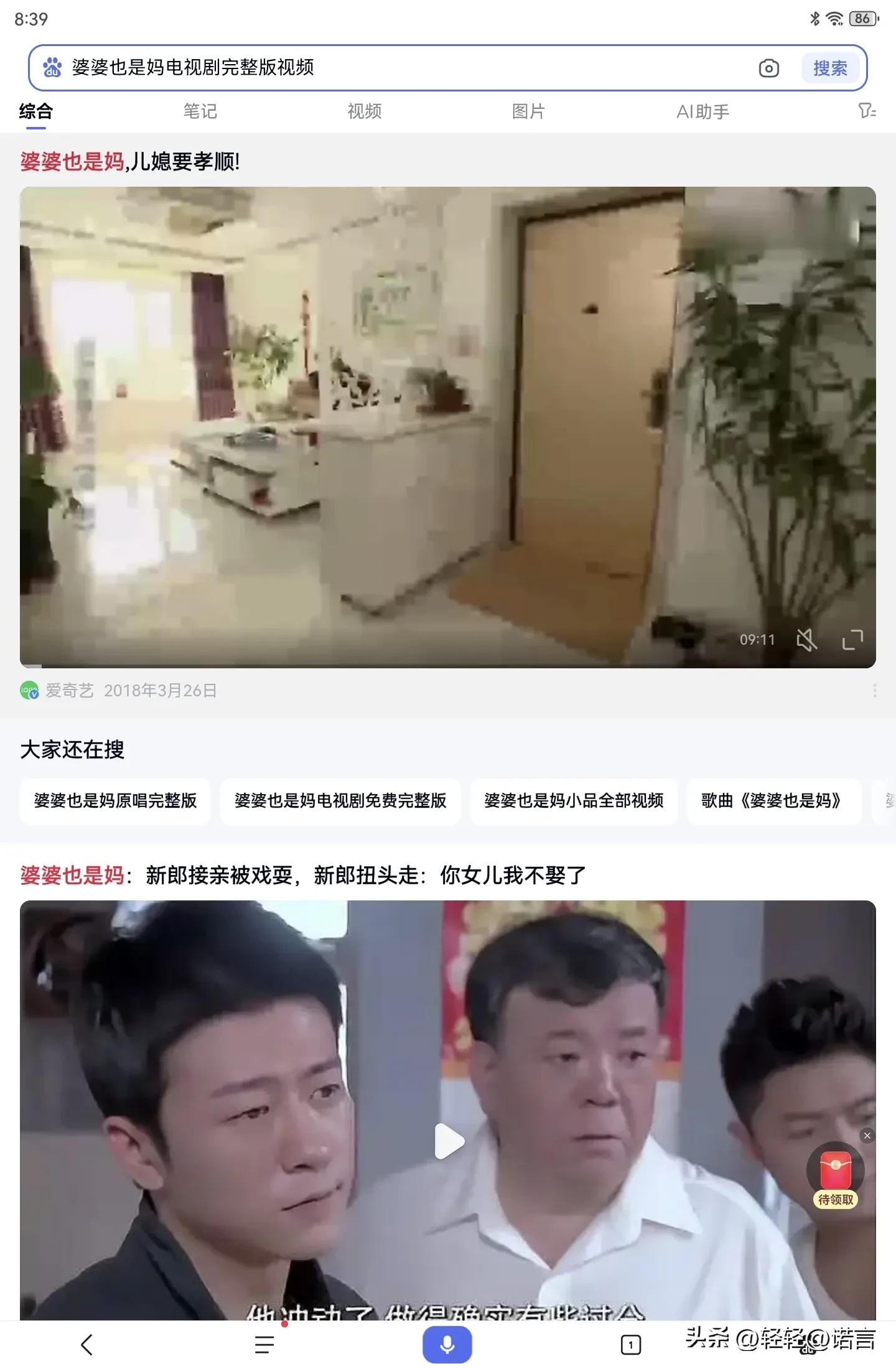Tap the 搜索 button
Image resolution: width=896 pixels, height=1369 pixels.
830,68
